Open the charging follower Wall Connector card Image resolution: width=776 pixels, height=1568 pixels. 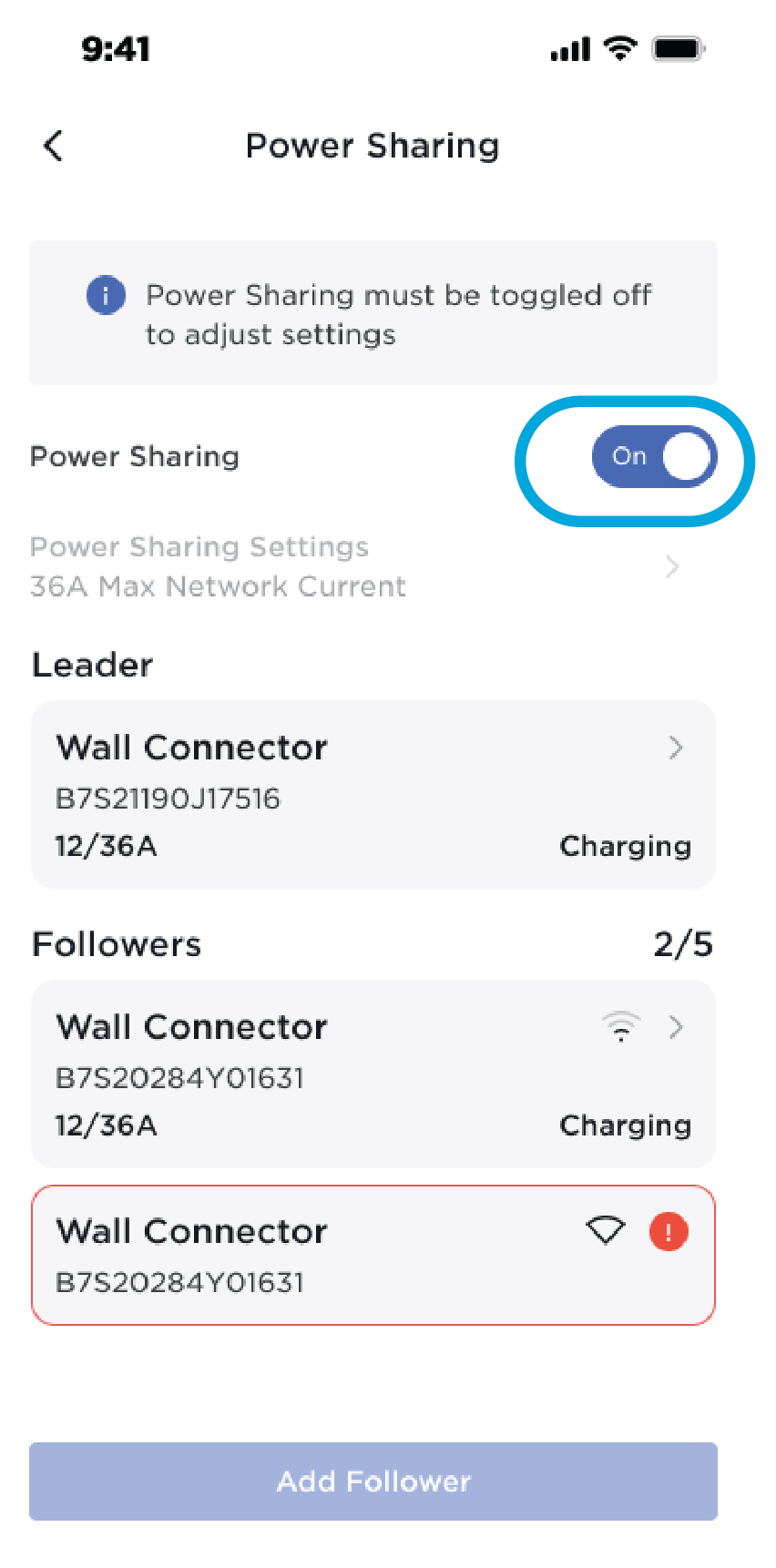click(x=373, y=1074)
